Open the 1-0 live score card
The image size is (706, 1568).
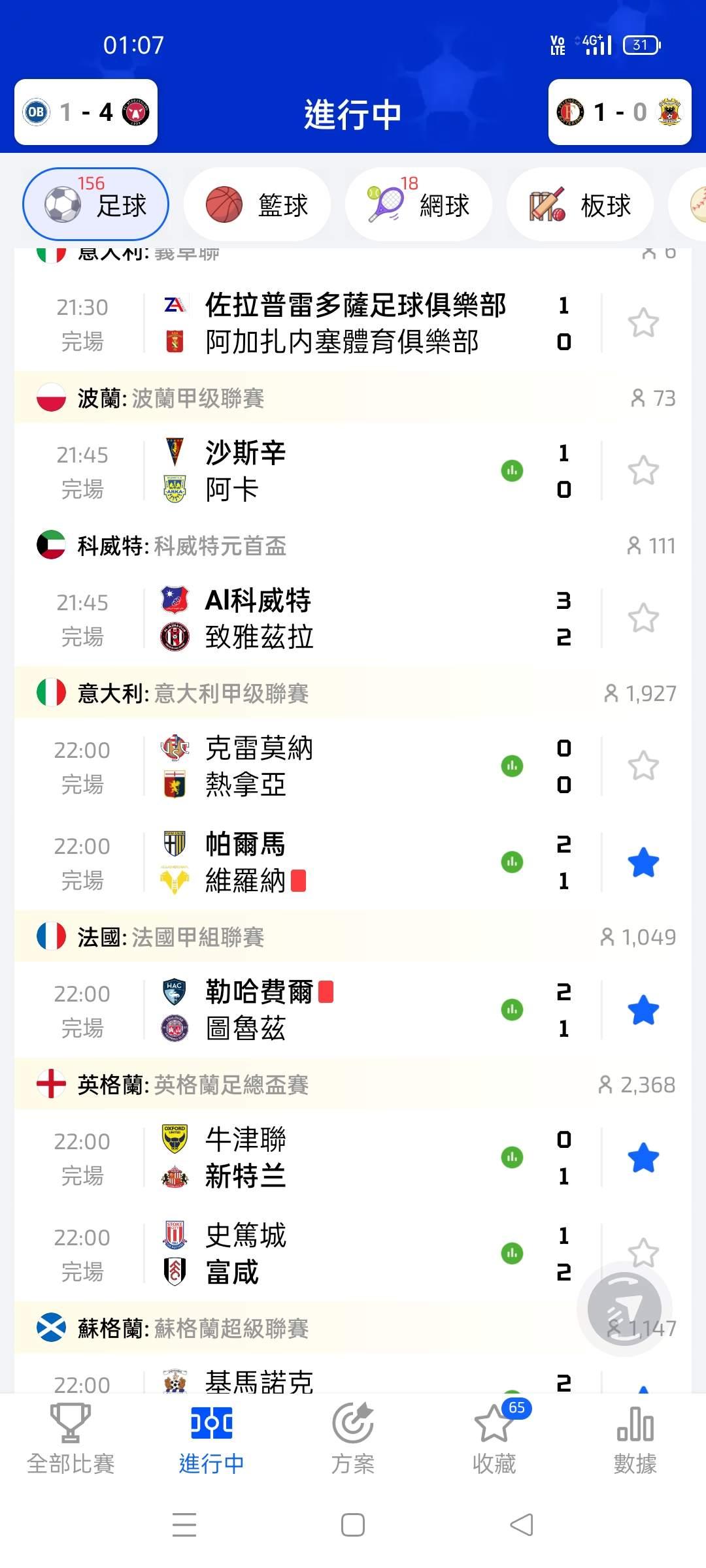[620, 112]
